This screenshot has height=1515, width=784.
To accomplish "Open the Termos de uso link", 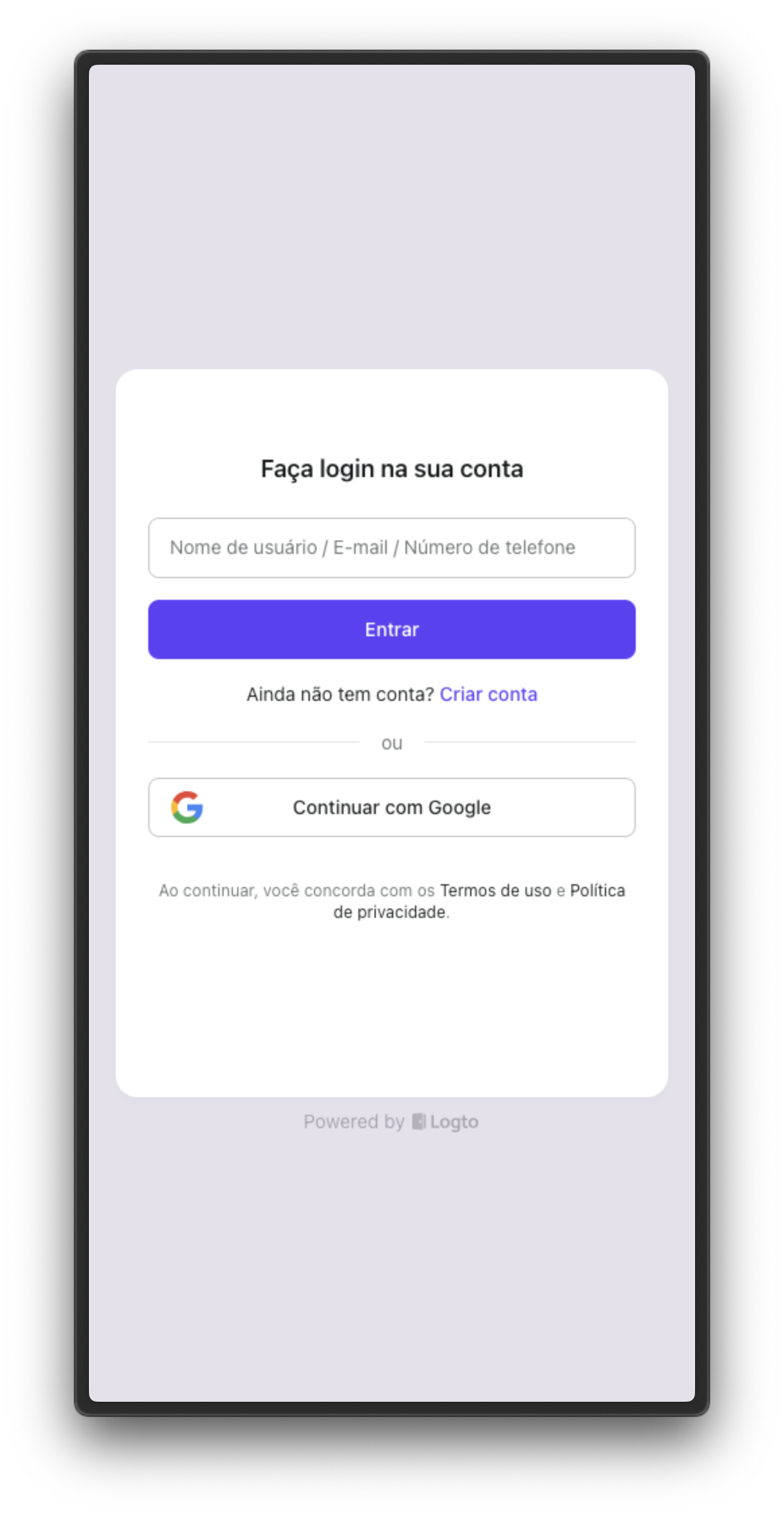I will click(x=495, y=890).
